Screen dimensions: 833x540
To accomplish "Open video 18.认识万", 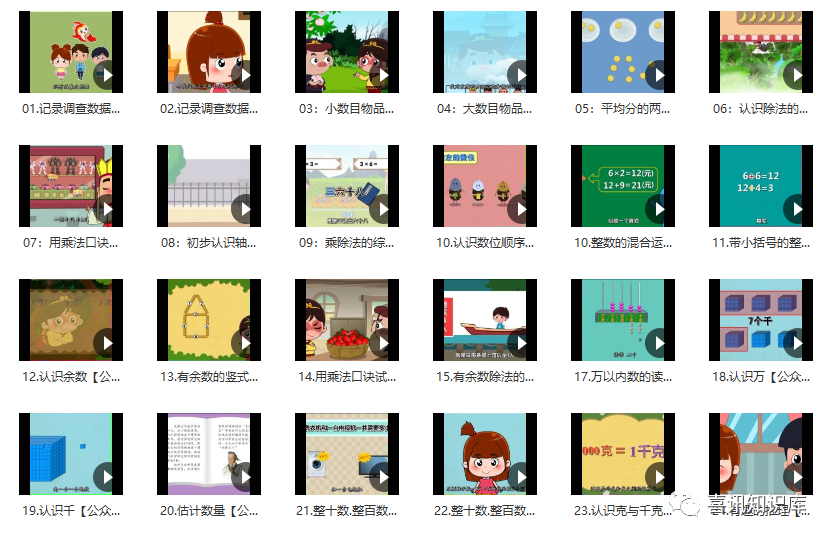I will pos(760,319).
